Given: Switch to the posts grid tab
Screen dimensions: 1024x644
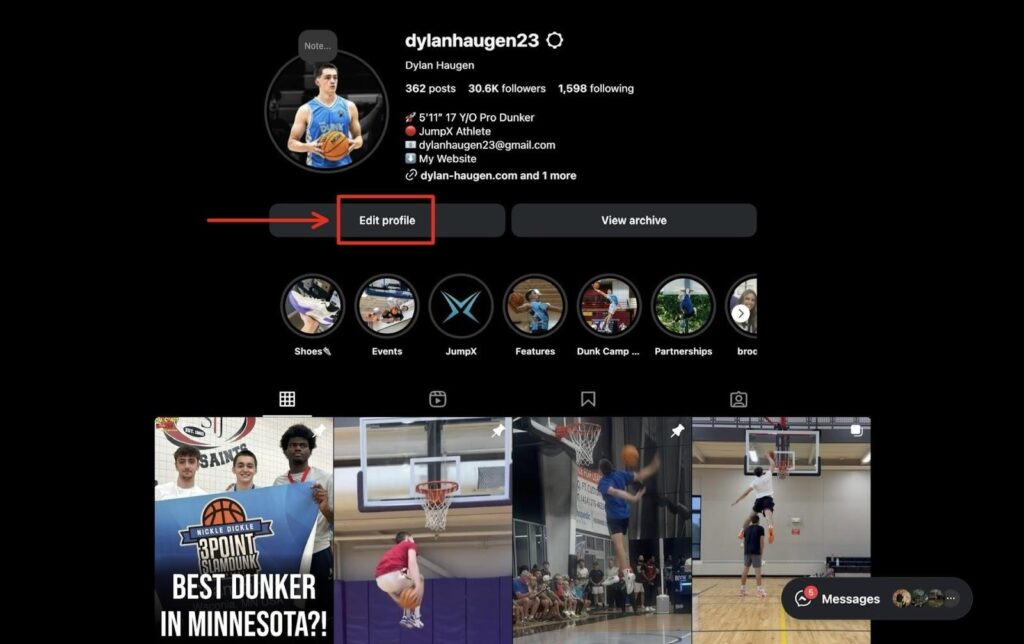Looking at the screenshot, I should coord(287,399).
